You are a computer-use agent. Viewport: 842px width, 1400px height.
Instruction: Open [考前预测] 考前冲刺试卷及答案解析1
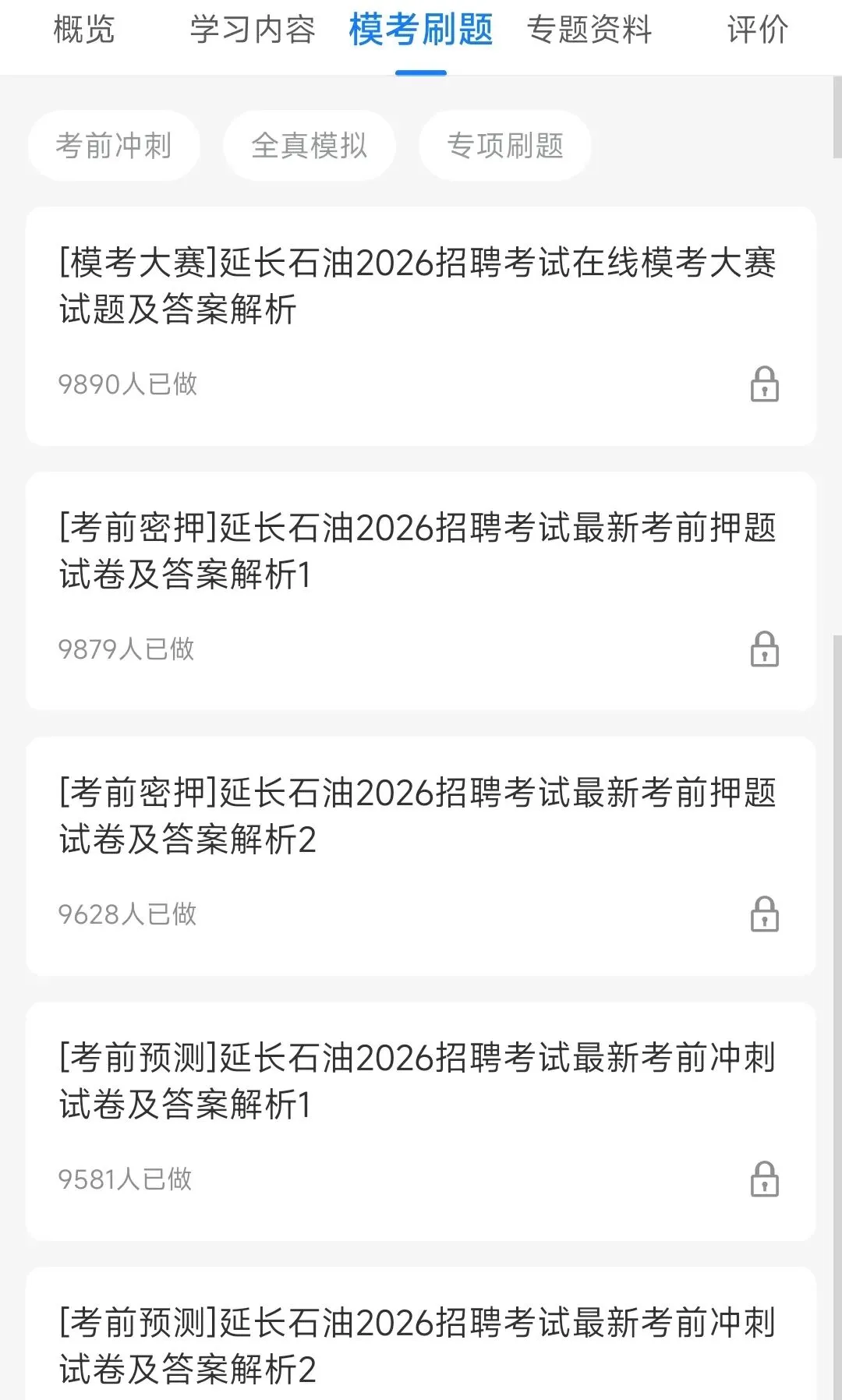tap(418, 1081)
